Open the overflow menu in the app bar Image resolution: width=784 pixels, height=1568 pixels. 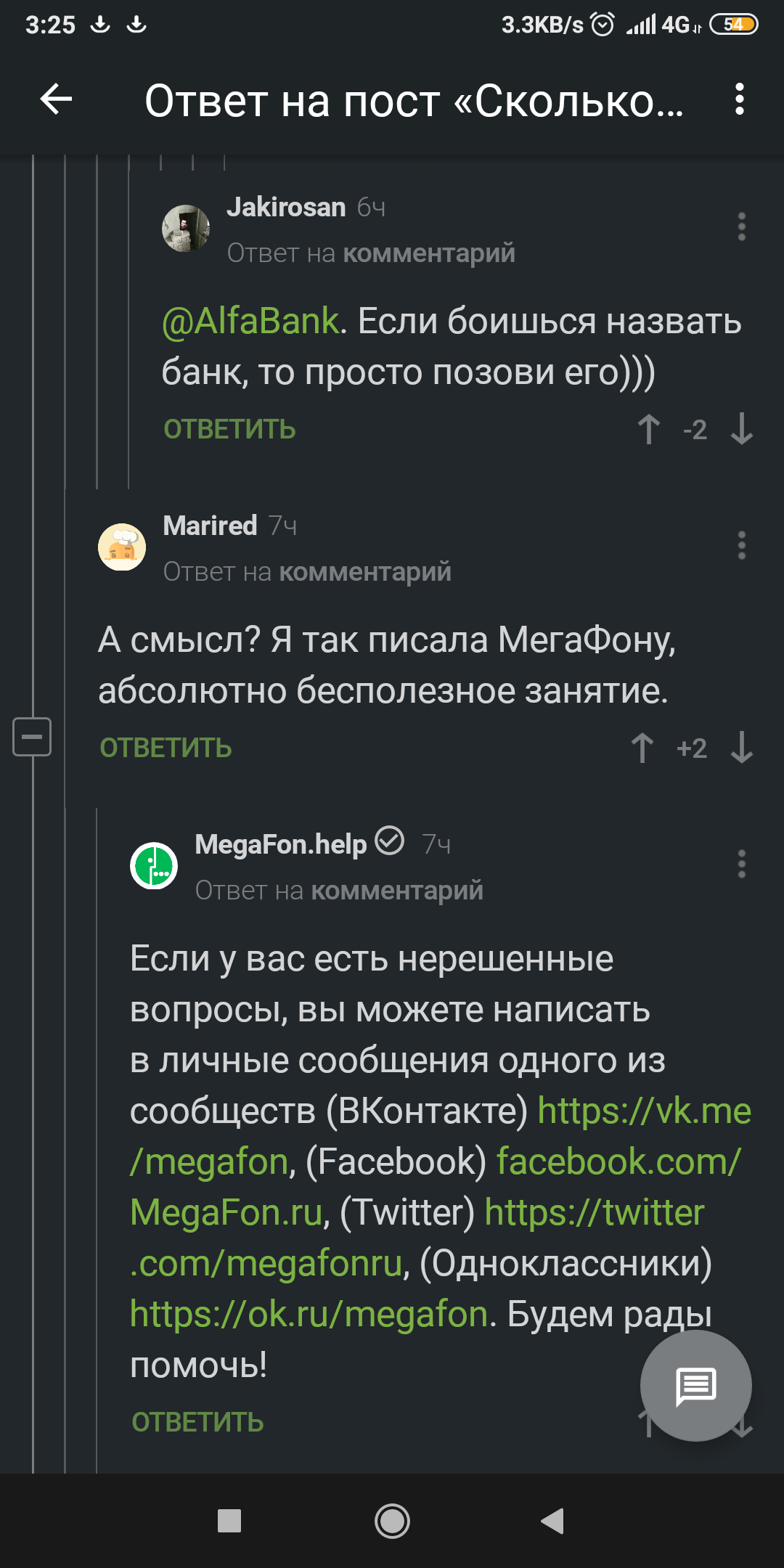click(739, 99)
